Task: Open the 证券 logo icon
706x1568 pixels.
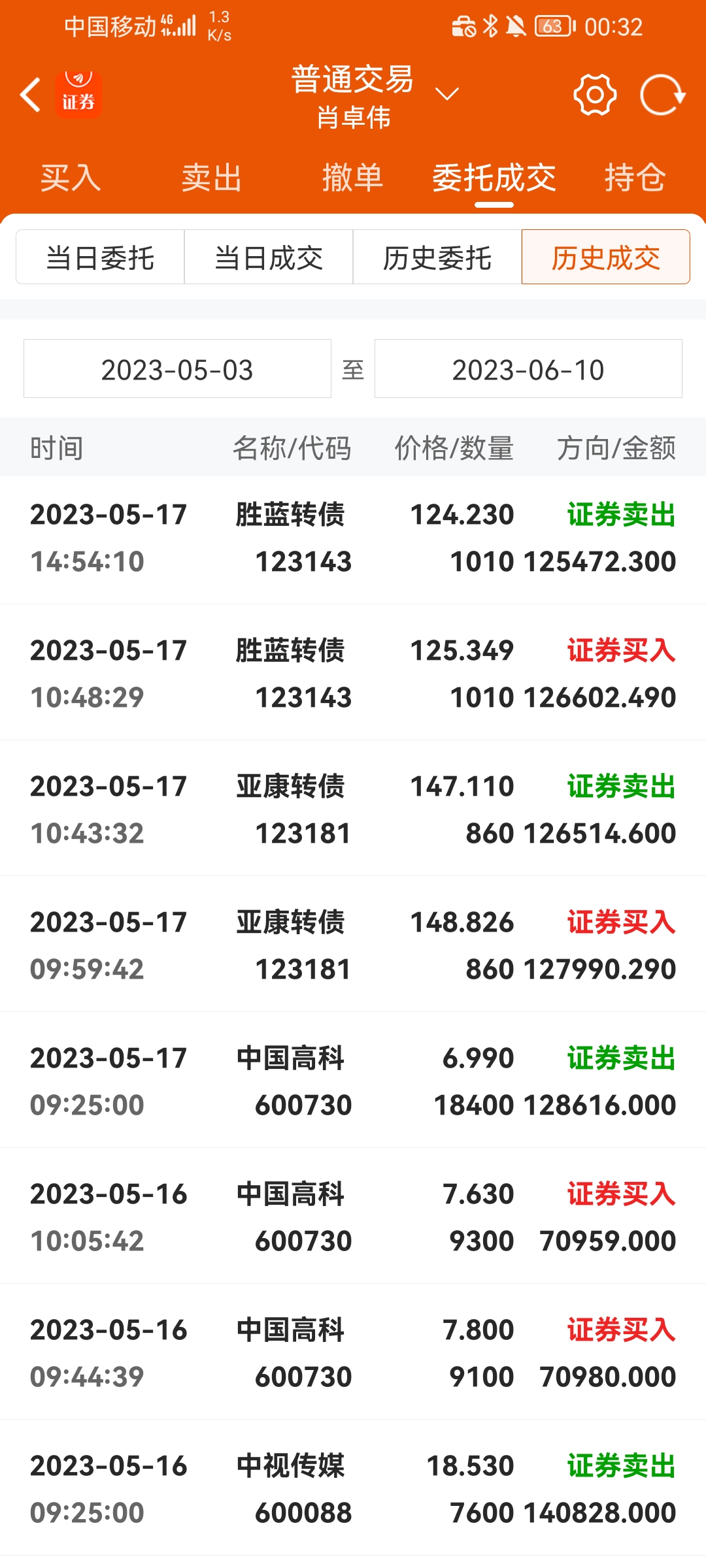Action: (x=78, y=95)
